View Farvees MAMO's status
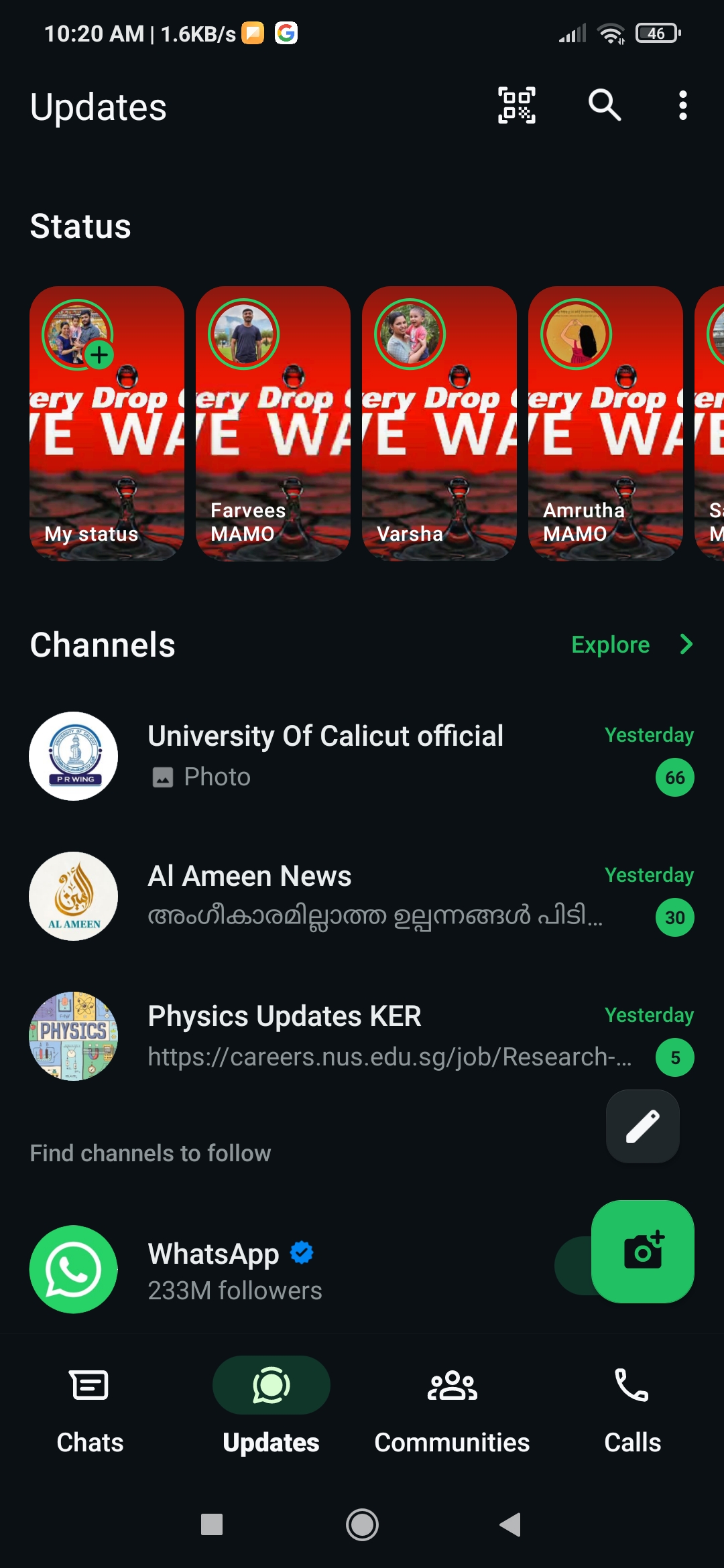The width and height of the screenshot is (724, 1568). [273, 423]
